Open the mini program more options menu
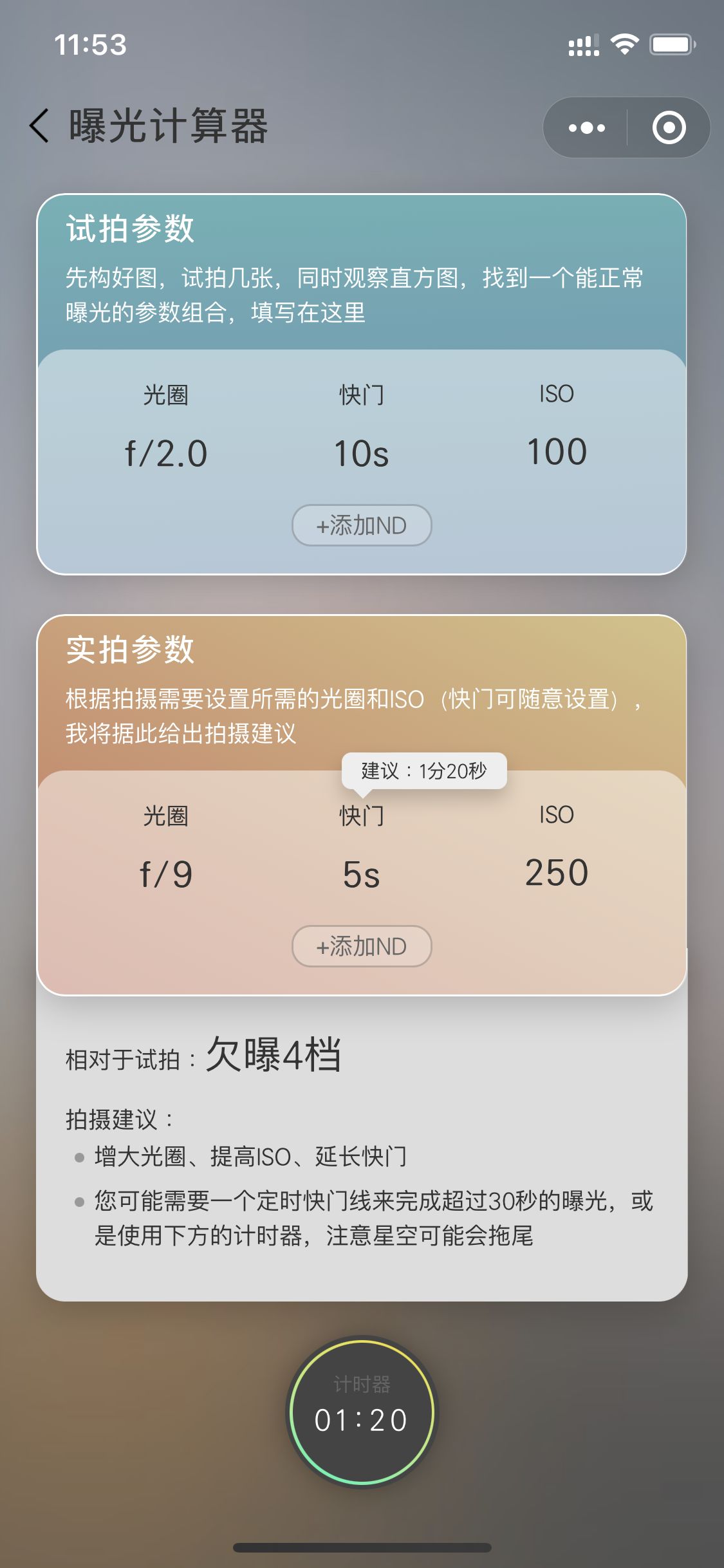 [586, 127]
